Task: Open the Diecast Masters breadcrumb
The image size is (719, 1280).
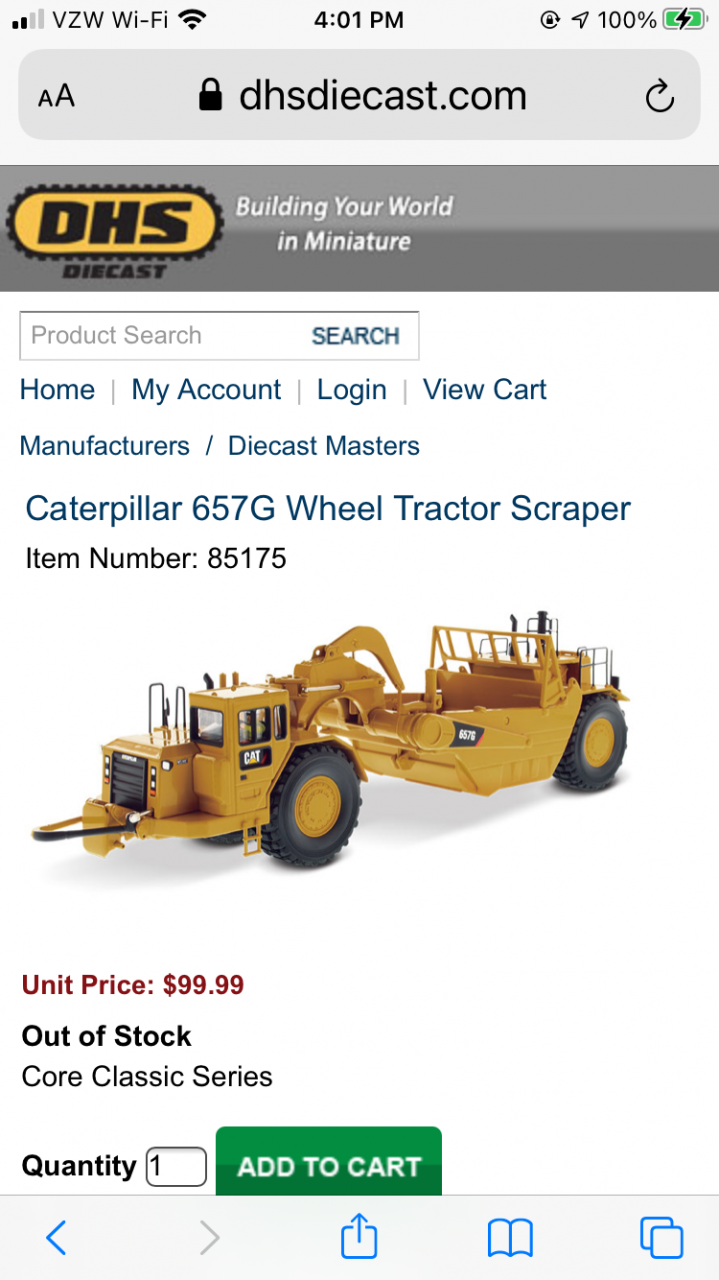Action: pyautogui.click(x=323, y=446)
